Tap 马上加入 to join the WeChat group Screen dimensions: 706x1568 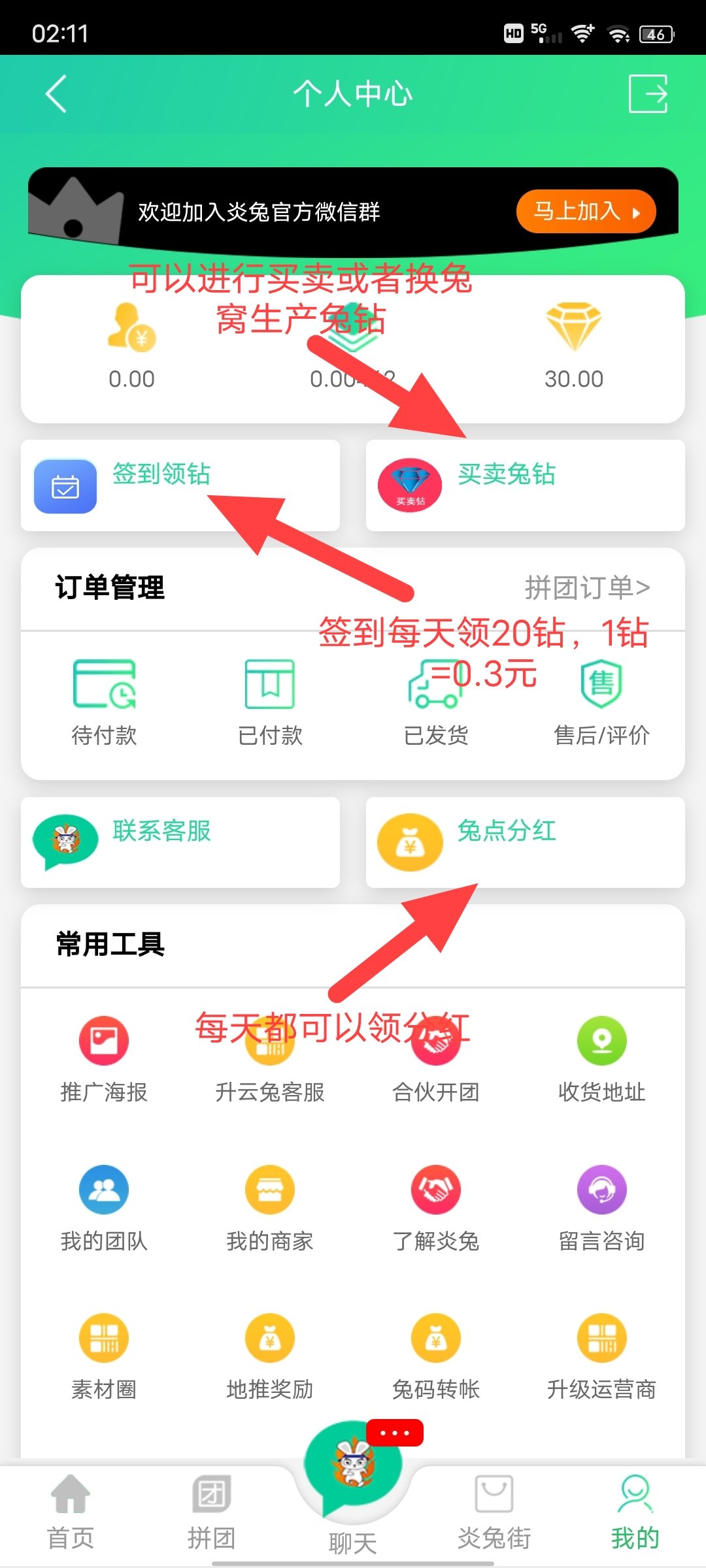[585, 212]
